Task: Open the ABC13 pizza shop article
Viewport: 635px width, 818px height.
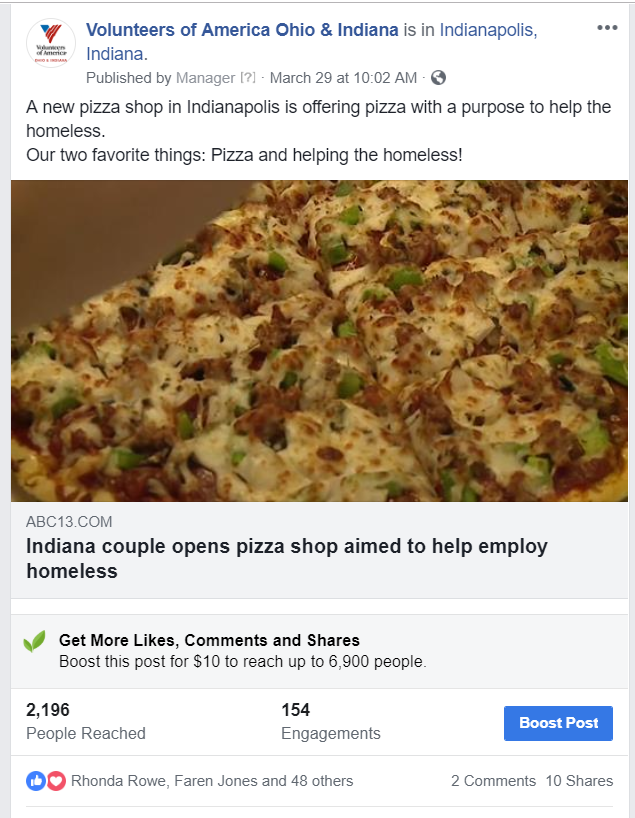Action: point(286,559)
